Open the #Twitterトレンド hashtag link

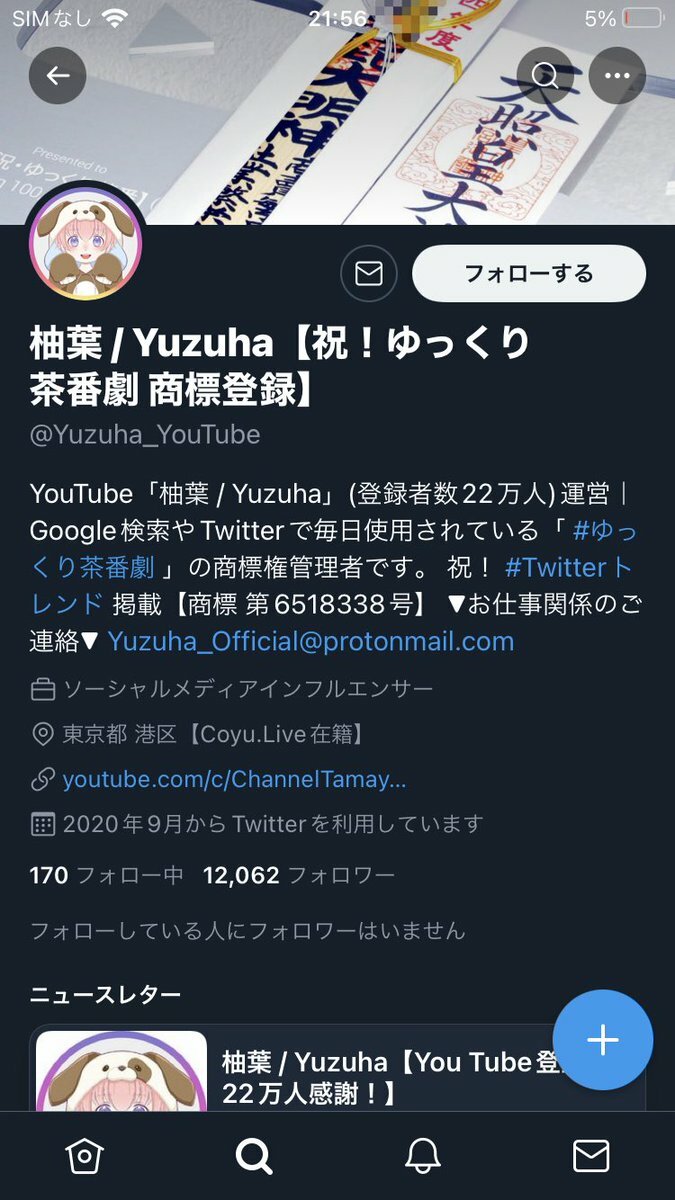[x=568, y=567]
